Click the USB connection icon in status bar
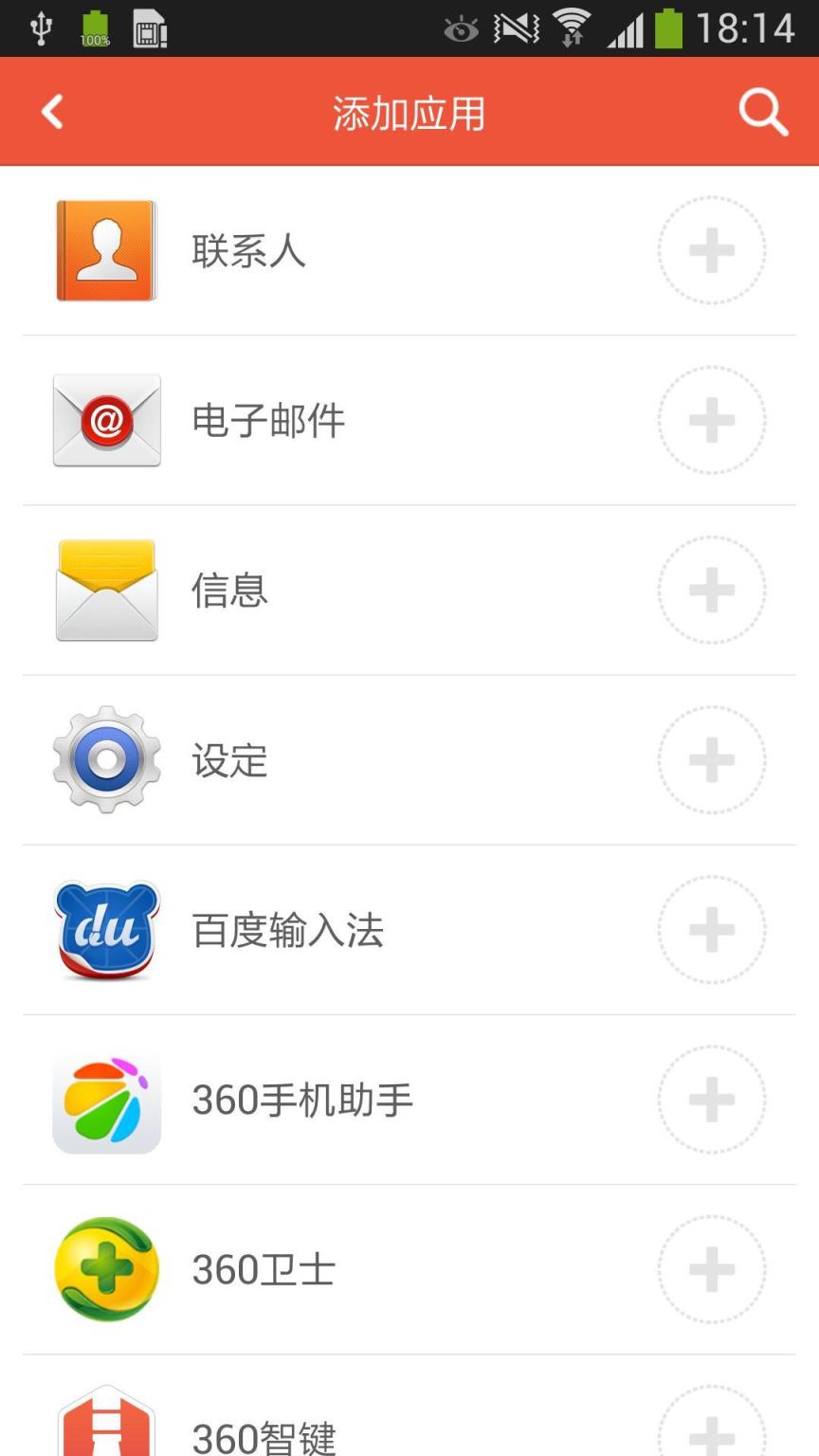 (40, 27)
